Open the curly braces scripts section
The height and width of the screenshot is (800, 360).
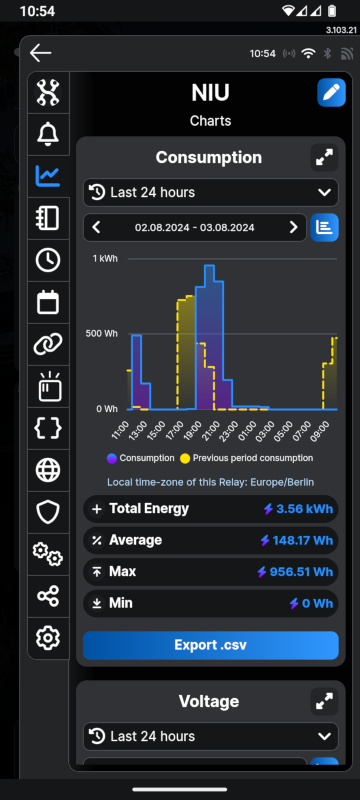[48, 428]
